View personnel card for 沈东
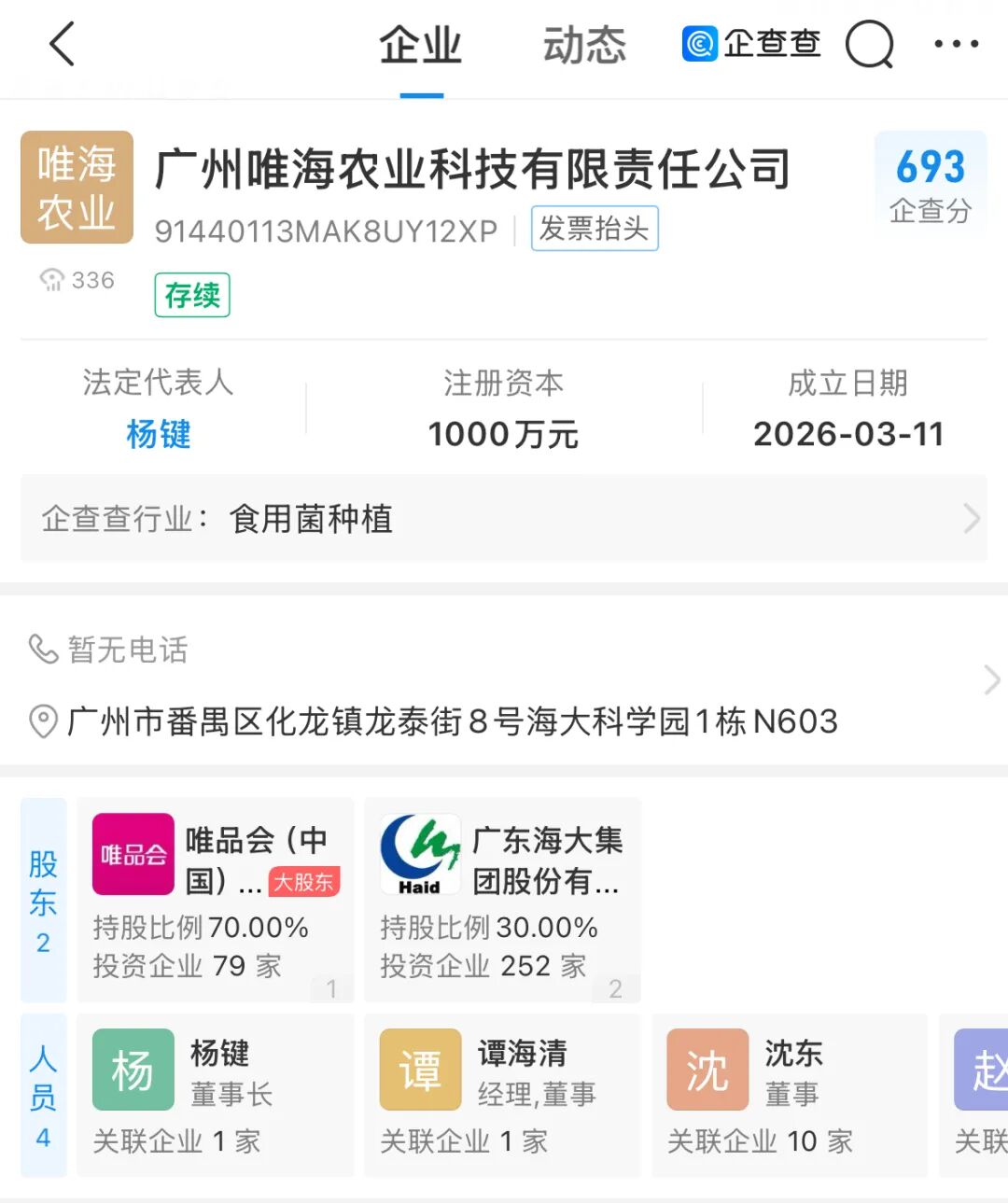 tap(790, 1095)
